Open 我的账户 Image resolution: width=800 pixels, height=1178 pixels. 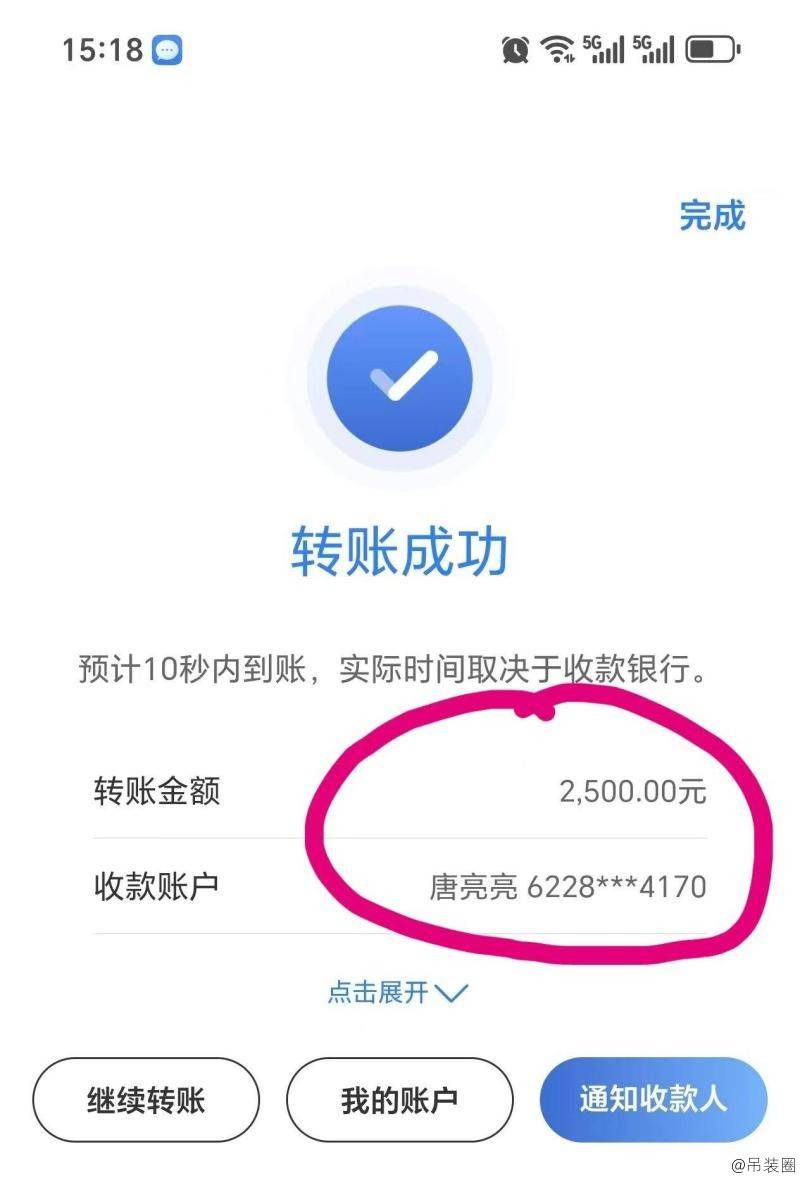click(399, 1100)
